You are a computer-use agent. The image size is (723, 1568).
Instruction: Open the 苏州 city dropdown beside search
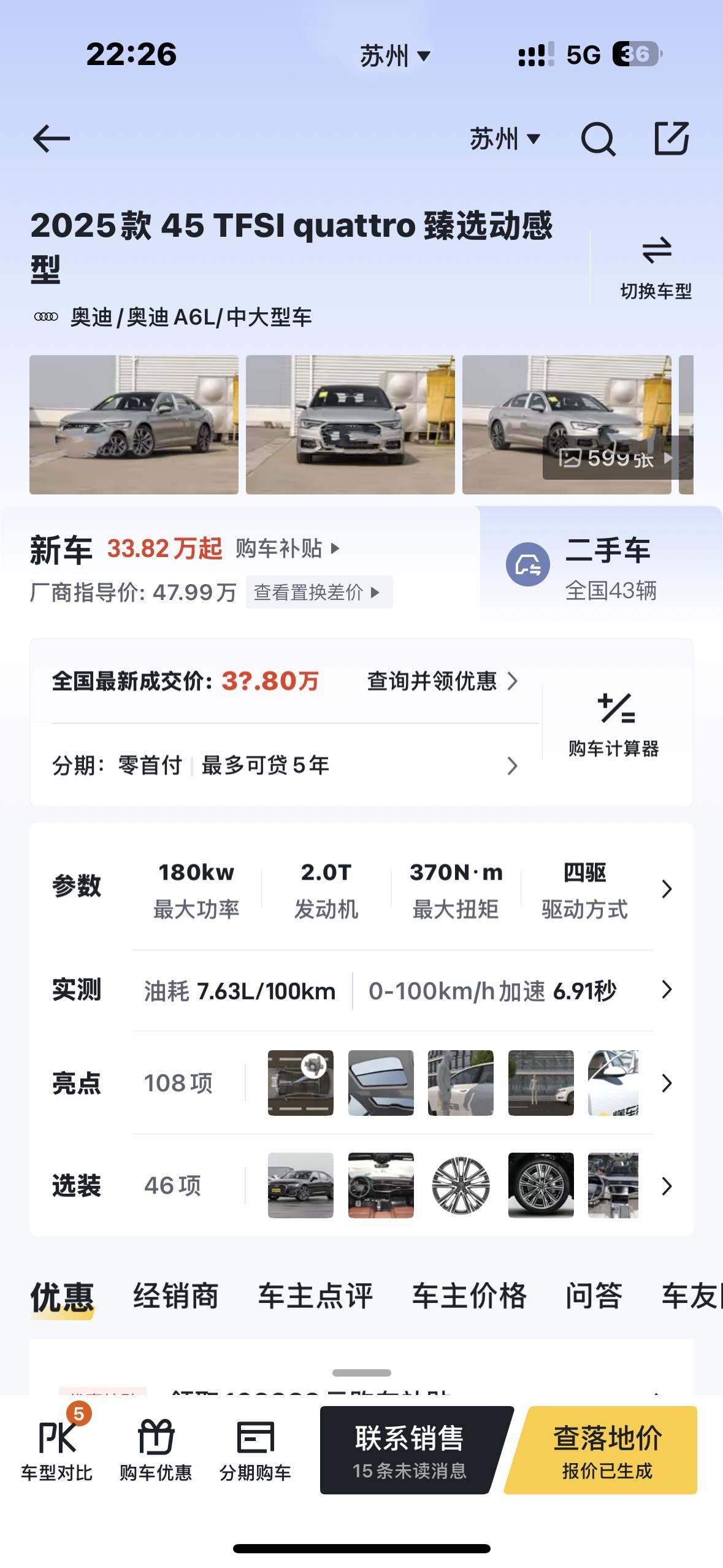tap(505, 139)
